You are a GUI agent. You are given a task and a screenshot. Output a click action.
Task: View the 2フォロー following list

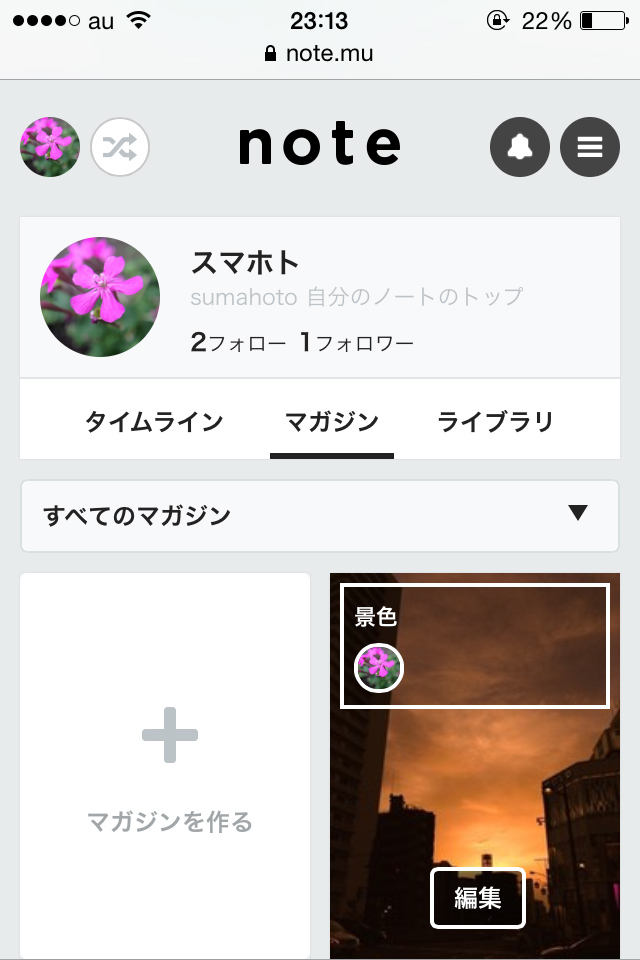[x=238, y=344]
